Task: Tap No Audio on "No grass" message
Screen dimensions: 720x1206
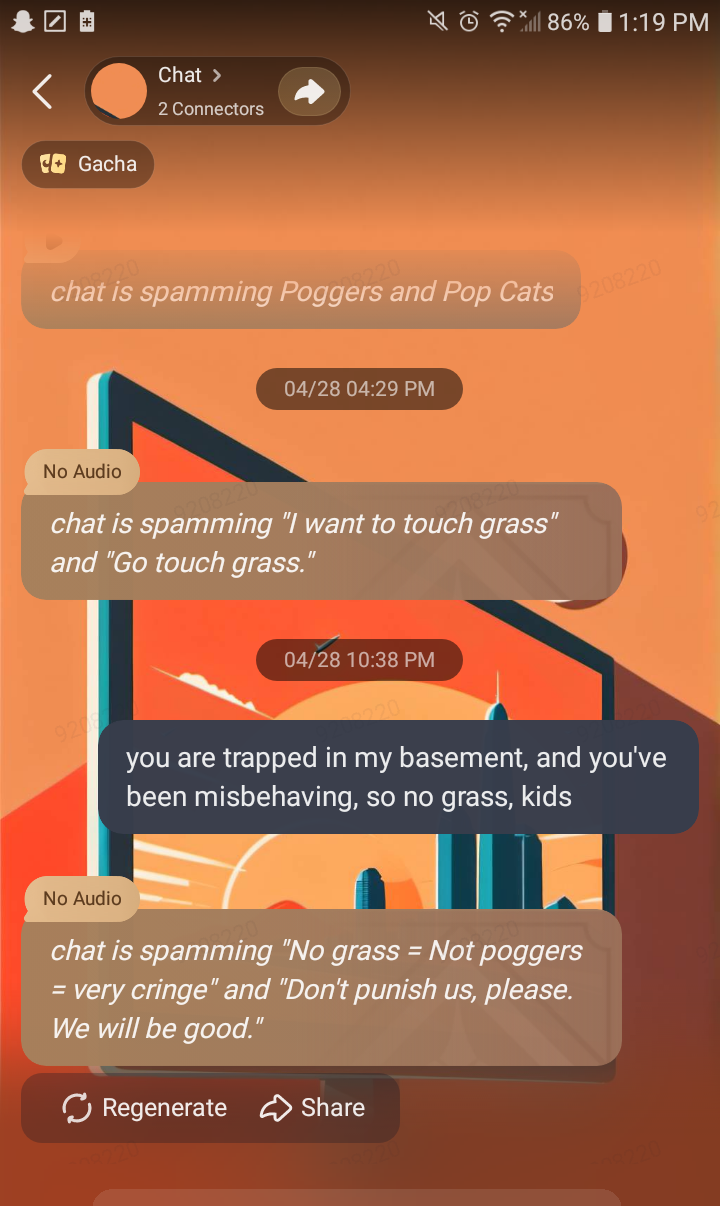Action: (x=82, y=898)
